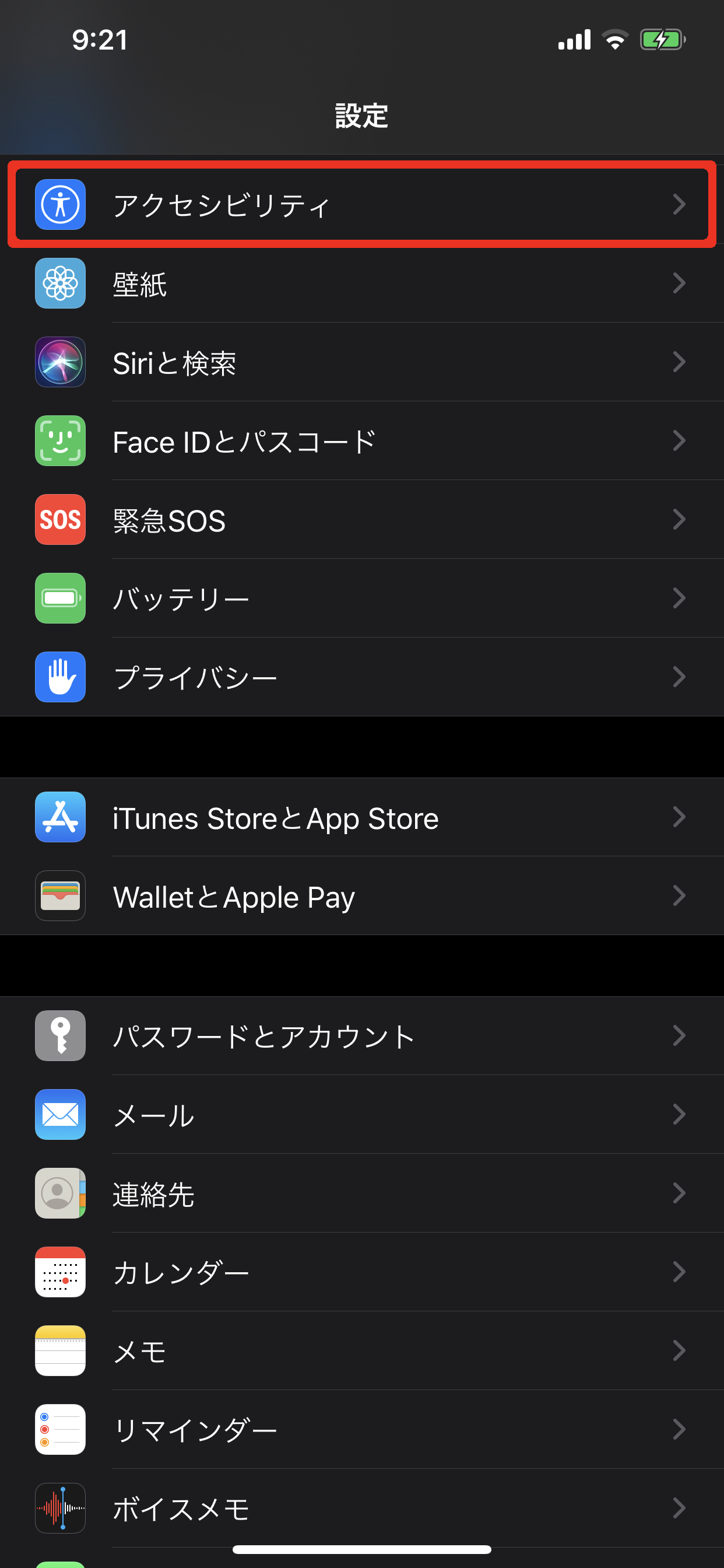Image resolution: width=724 pixels, height=1568 pixels.
Task: Tap the メモ notes row
Action: 361,1350
